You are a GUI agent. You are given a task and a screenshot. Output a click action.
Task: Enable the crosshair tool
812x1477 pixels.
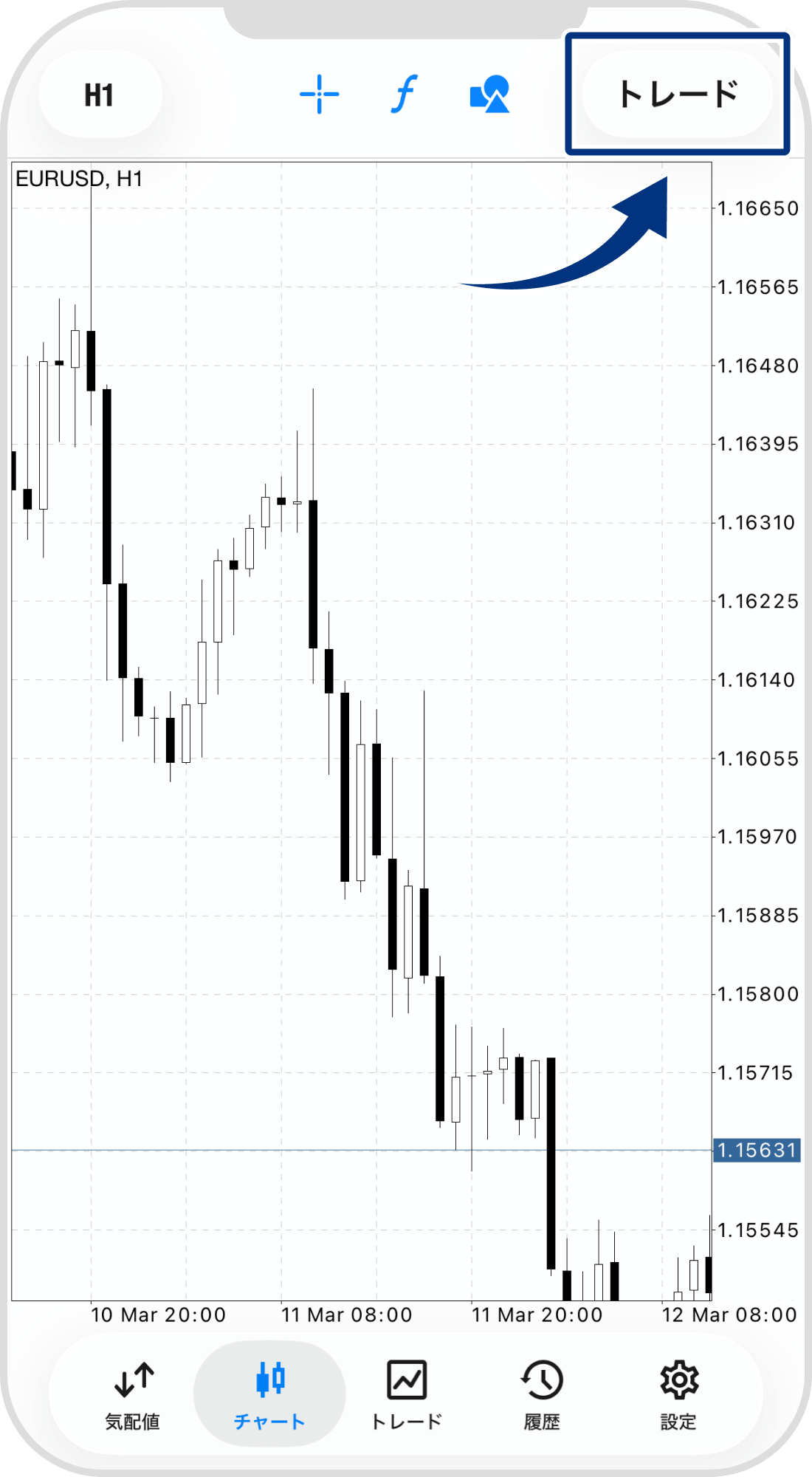319,95
